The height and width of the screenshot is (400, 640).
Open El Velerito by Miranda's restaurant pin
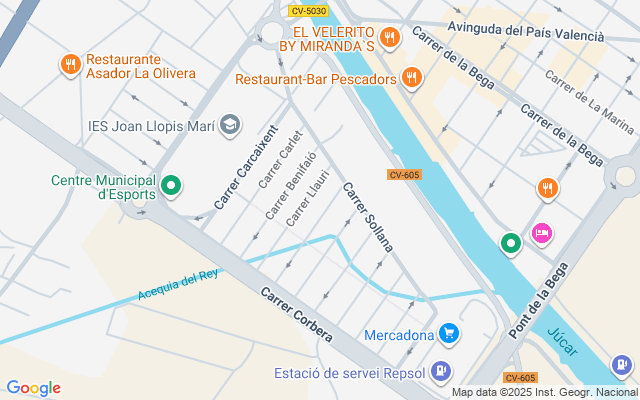[x=390, y=38]
